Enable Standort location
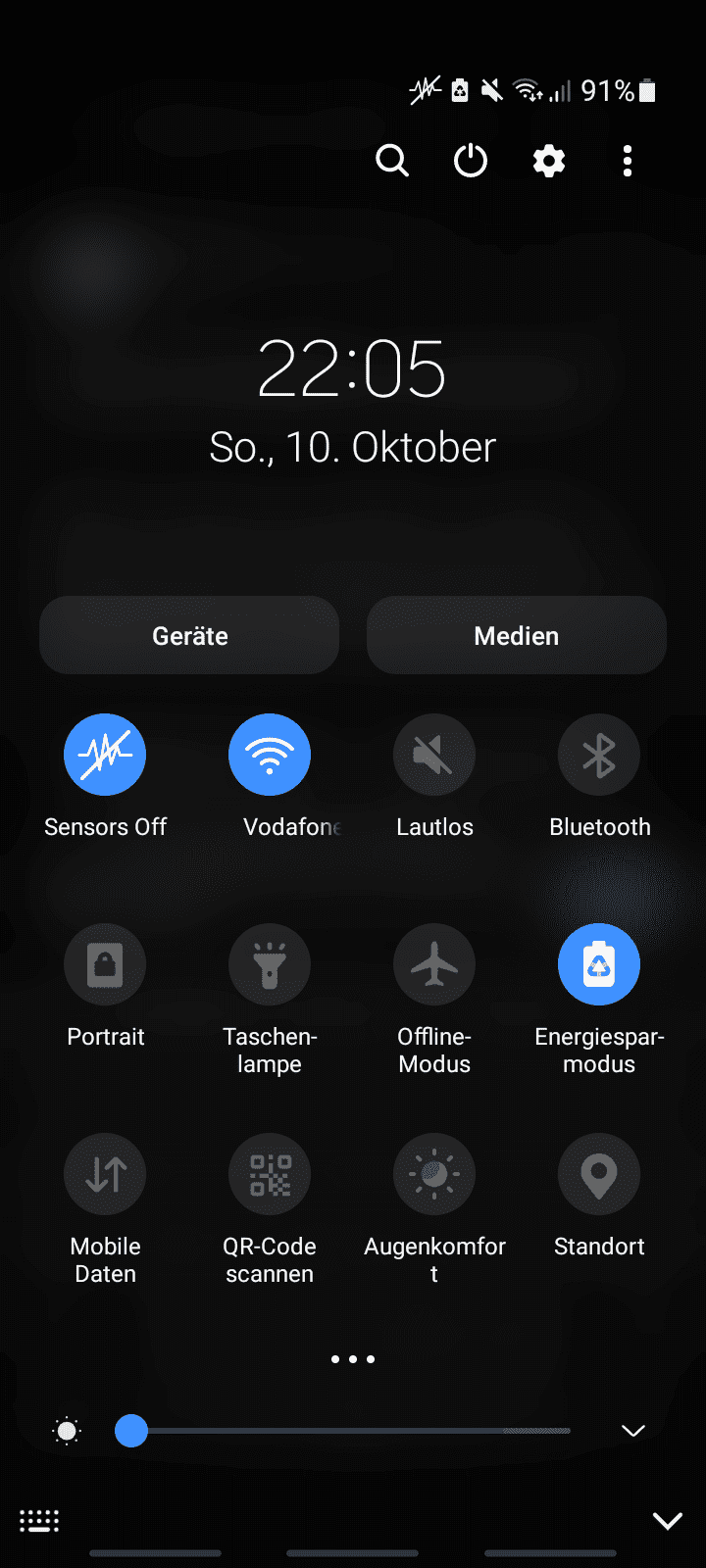This screenshot has height=1568, width=706. tap(599, 1174)
